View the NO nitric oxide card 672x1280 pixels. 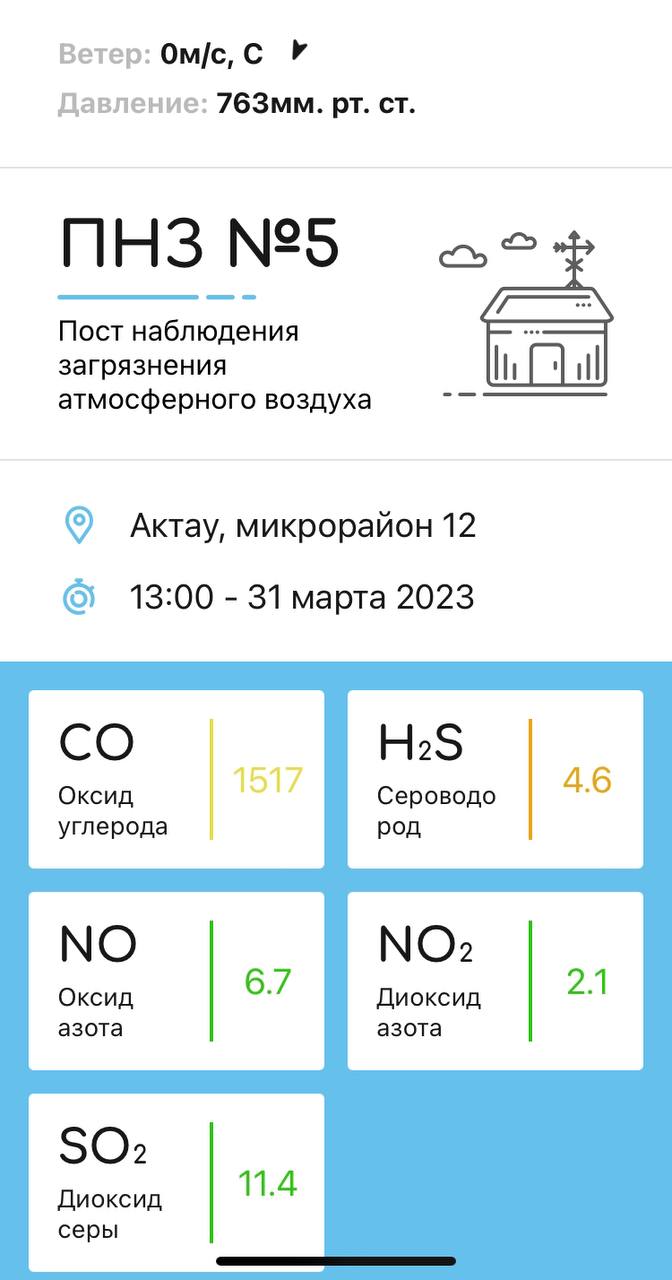point(176,981)
